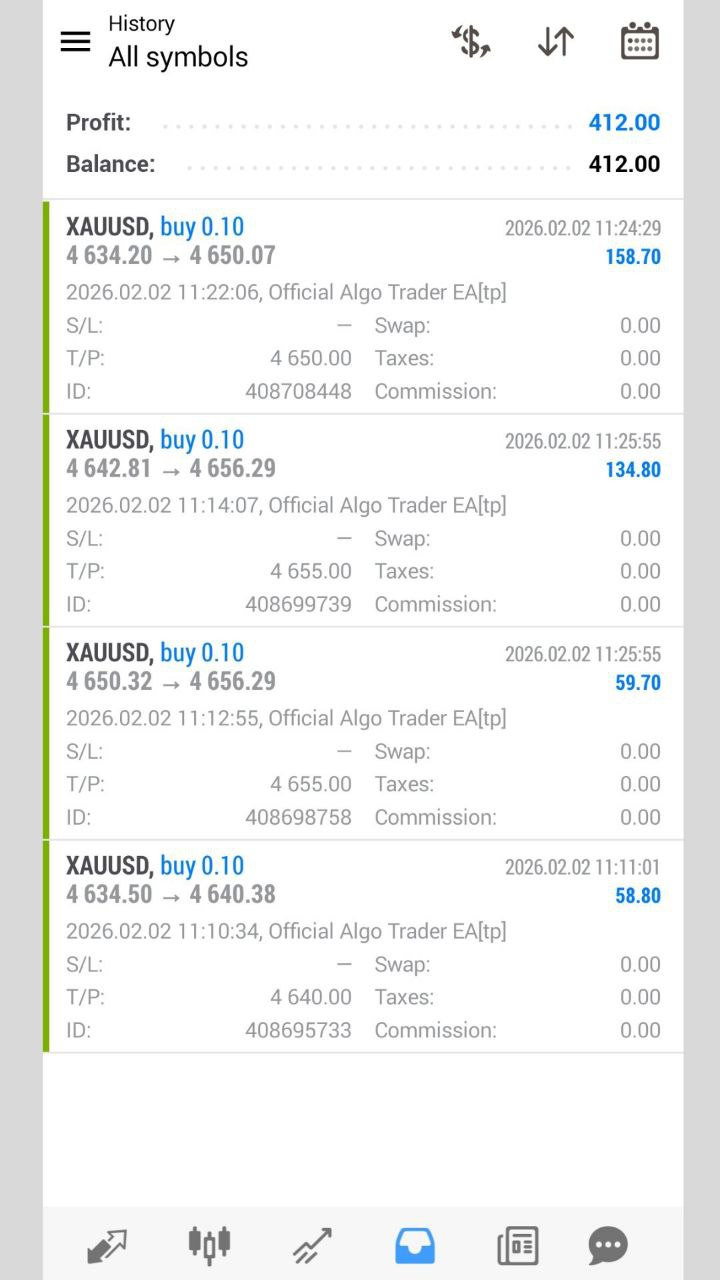Go to the Trade tab

click(312, 1246)
